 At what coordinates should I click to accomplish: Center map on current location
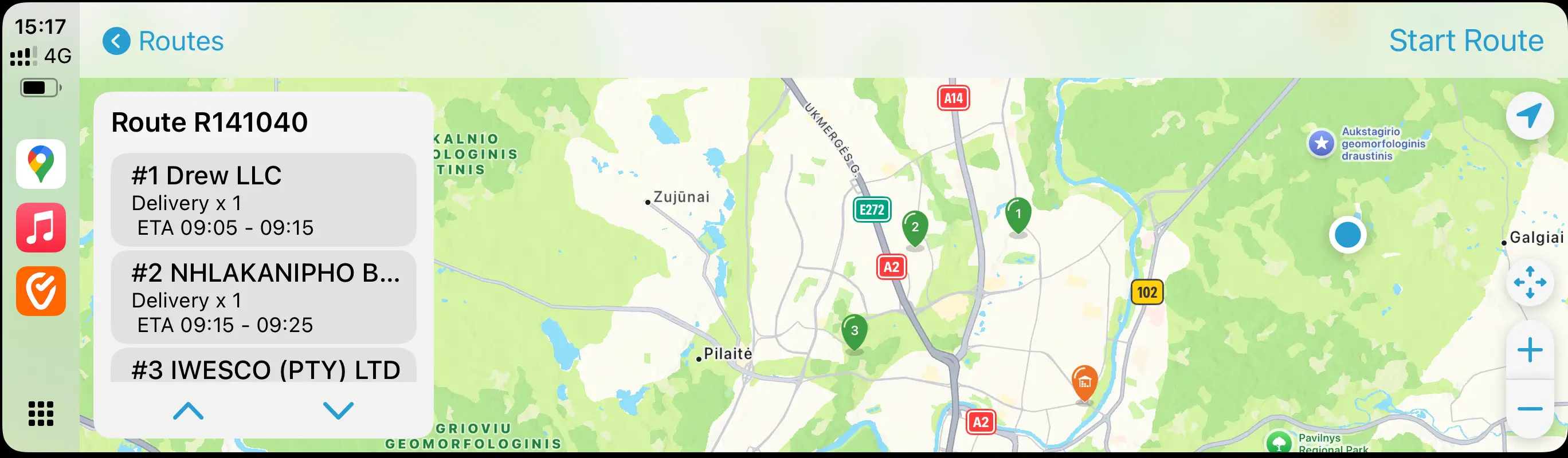(x=1529, y=116)
